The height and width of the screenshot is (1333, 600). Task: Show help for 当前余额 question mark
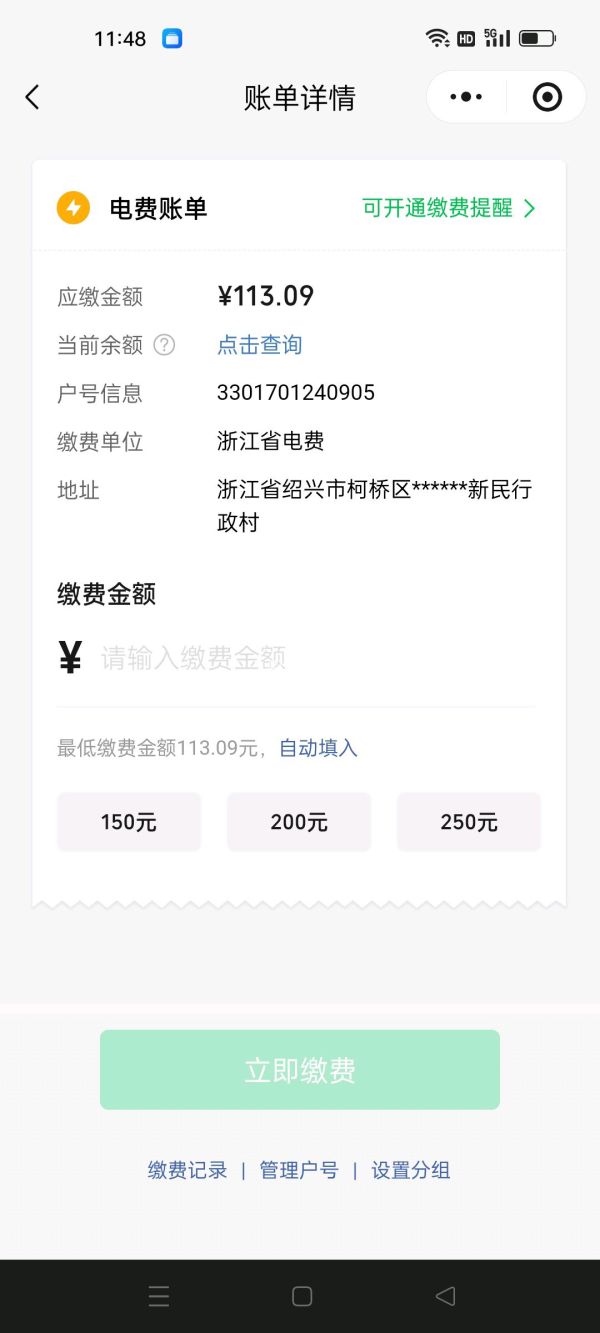click(x=164, y=345)
